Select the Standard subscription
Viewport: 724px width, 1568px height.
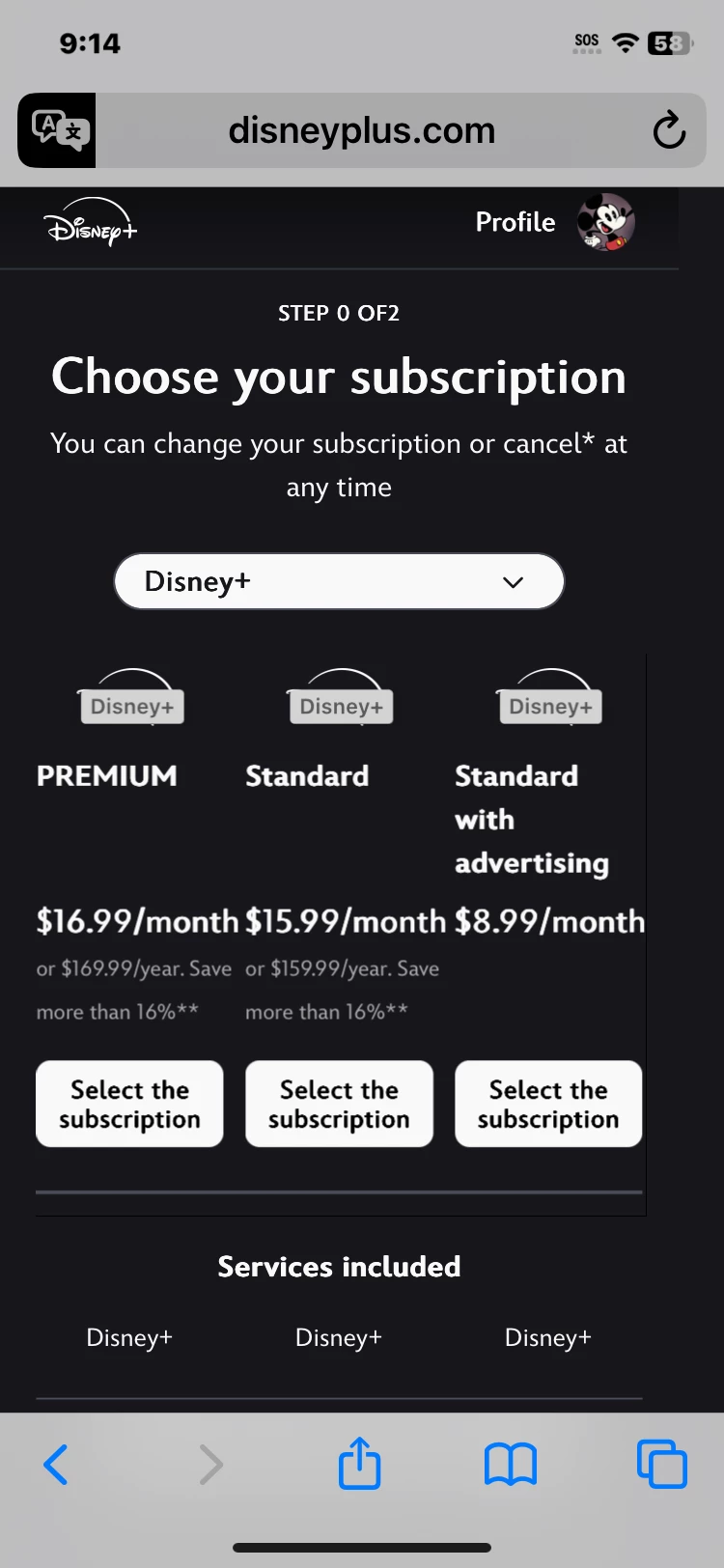point(339,1104)
